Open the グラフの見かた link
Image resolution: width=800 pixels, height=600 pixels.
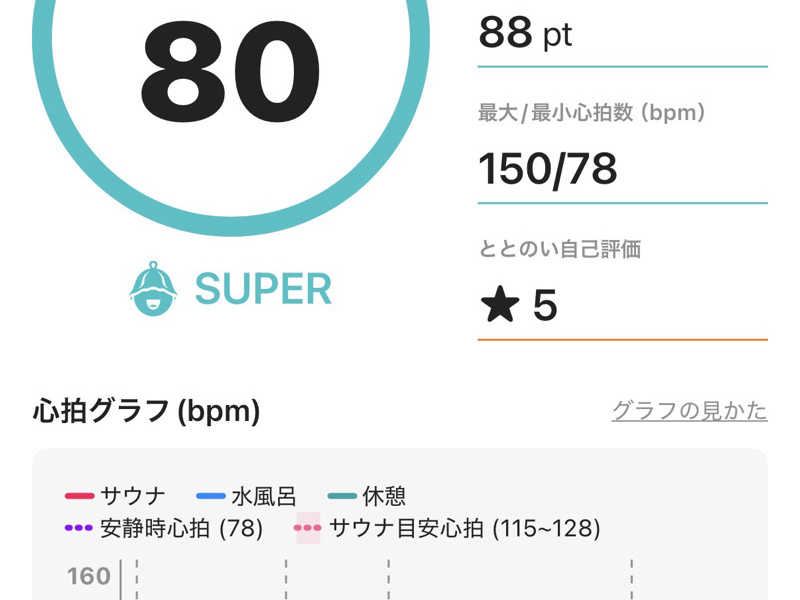(x=689, y=411)
